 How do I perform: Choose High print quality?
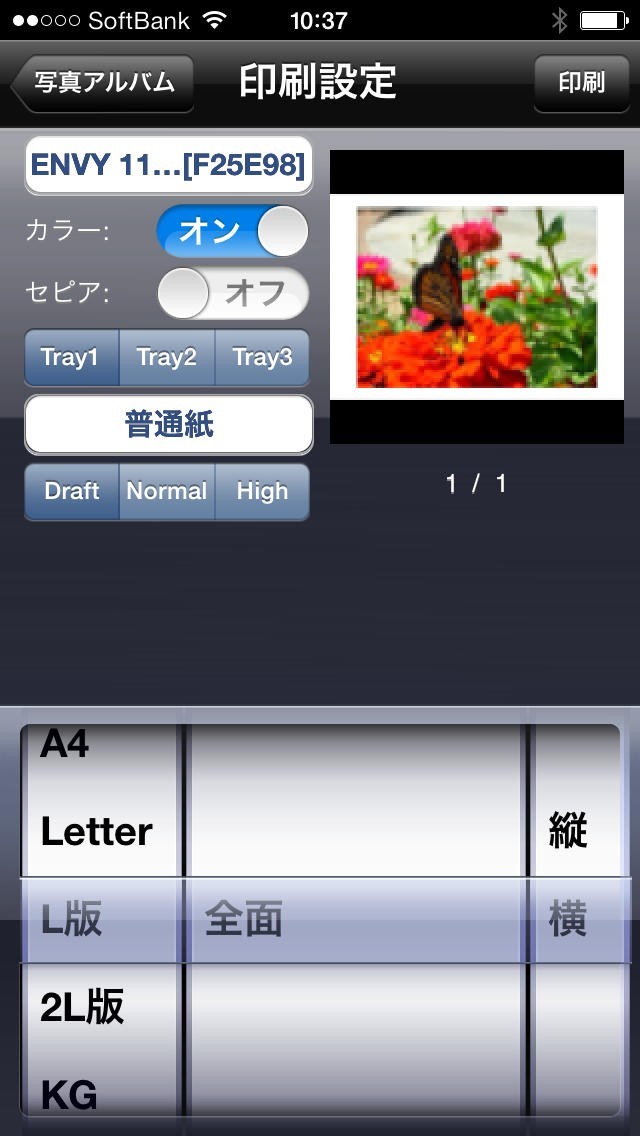262,491
